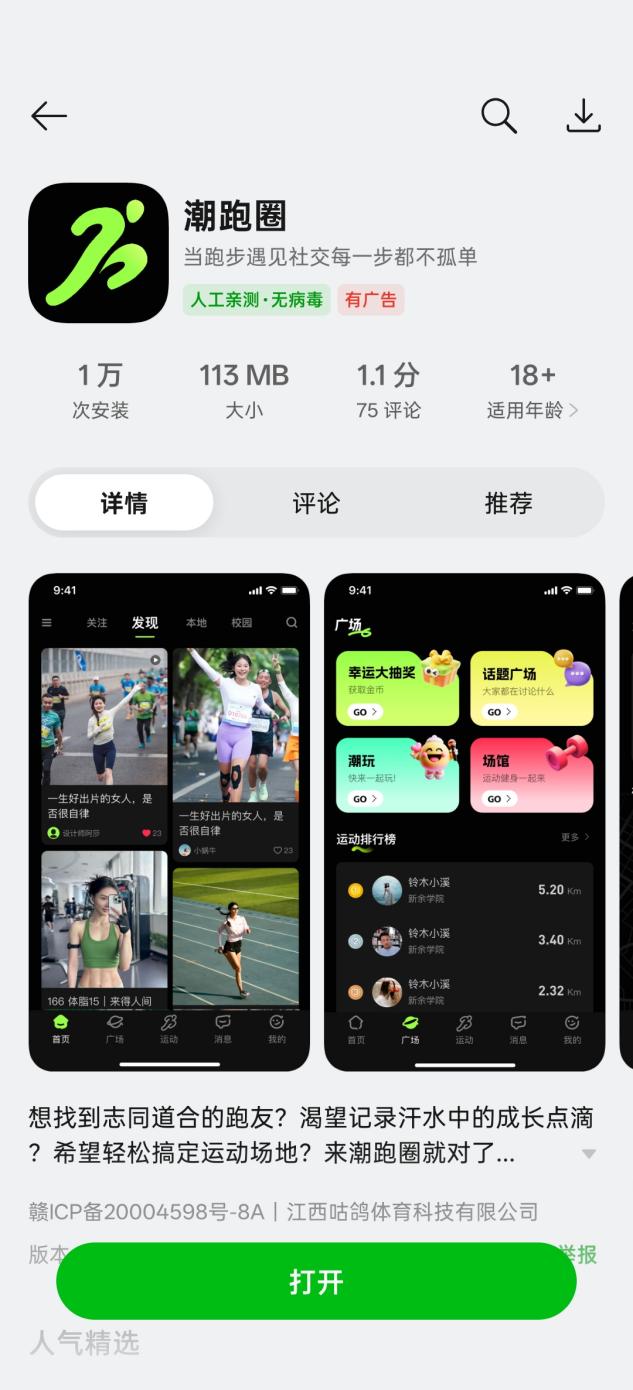Enlarge the second screenshot showing 广场

coord(464,822)
